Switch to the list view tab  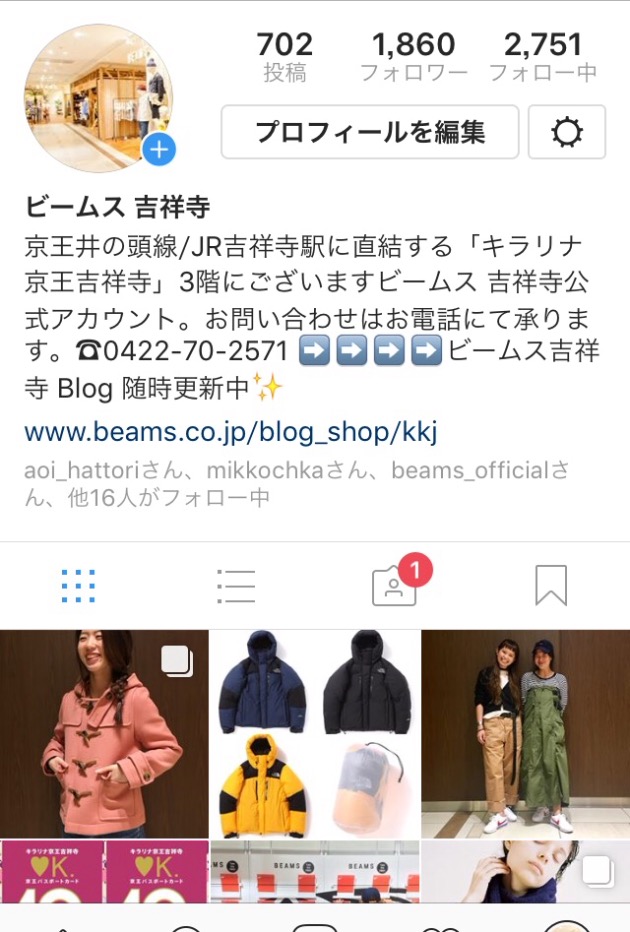[236, 586]
